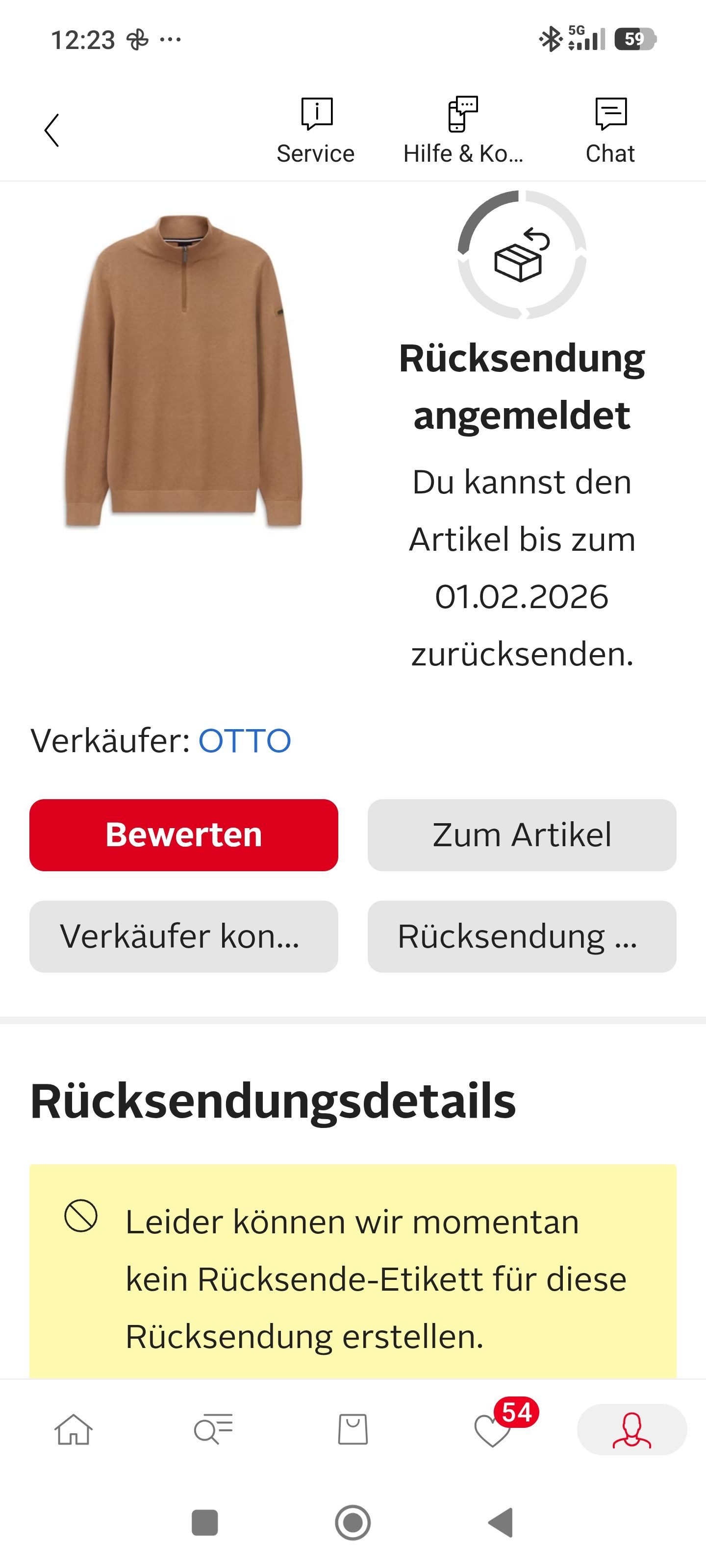Go back using the top-left arrow

click(52, 130)
